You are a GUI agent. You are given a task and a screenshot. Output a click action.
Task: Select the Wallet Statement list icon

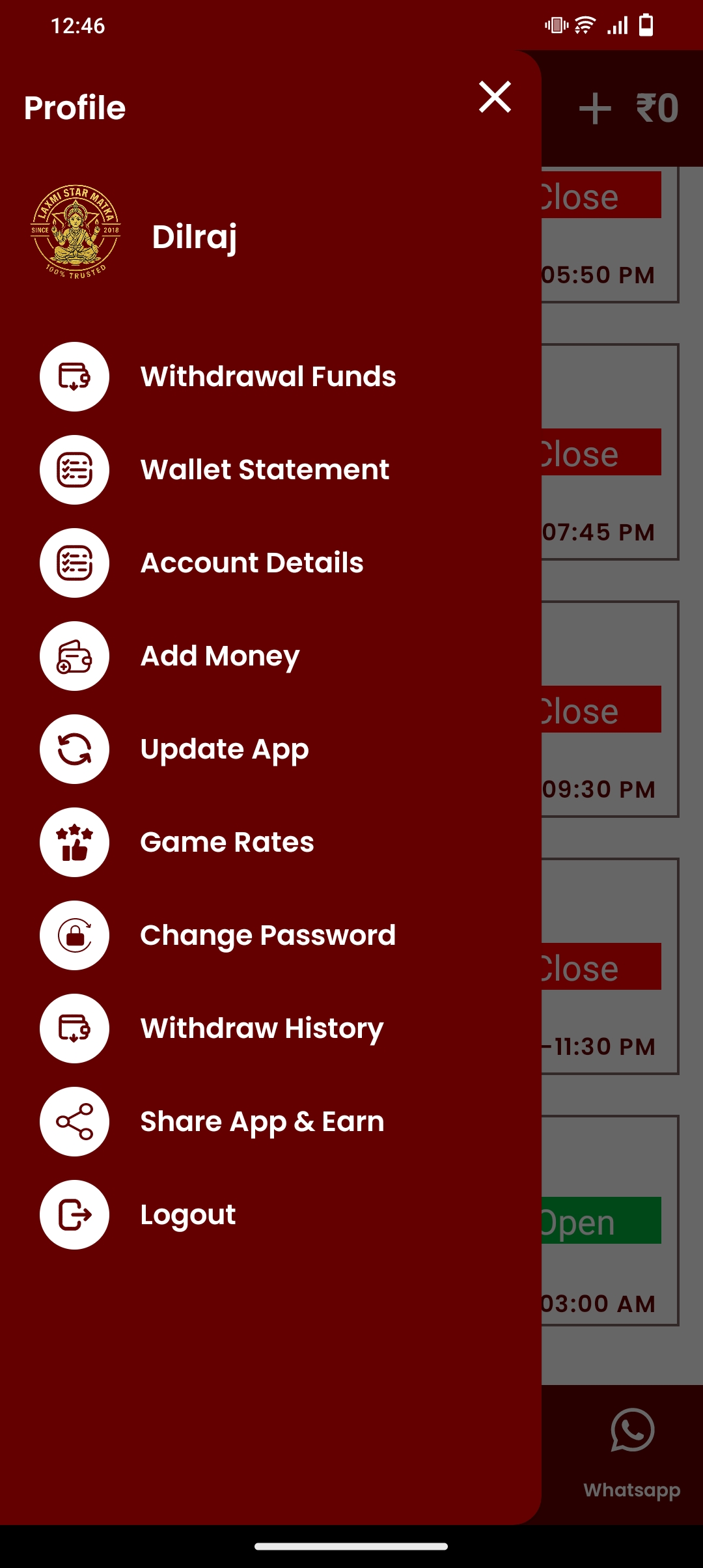(x=74, y=470)
